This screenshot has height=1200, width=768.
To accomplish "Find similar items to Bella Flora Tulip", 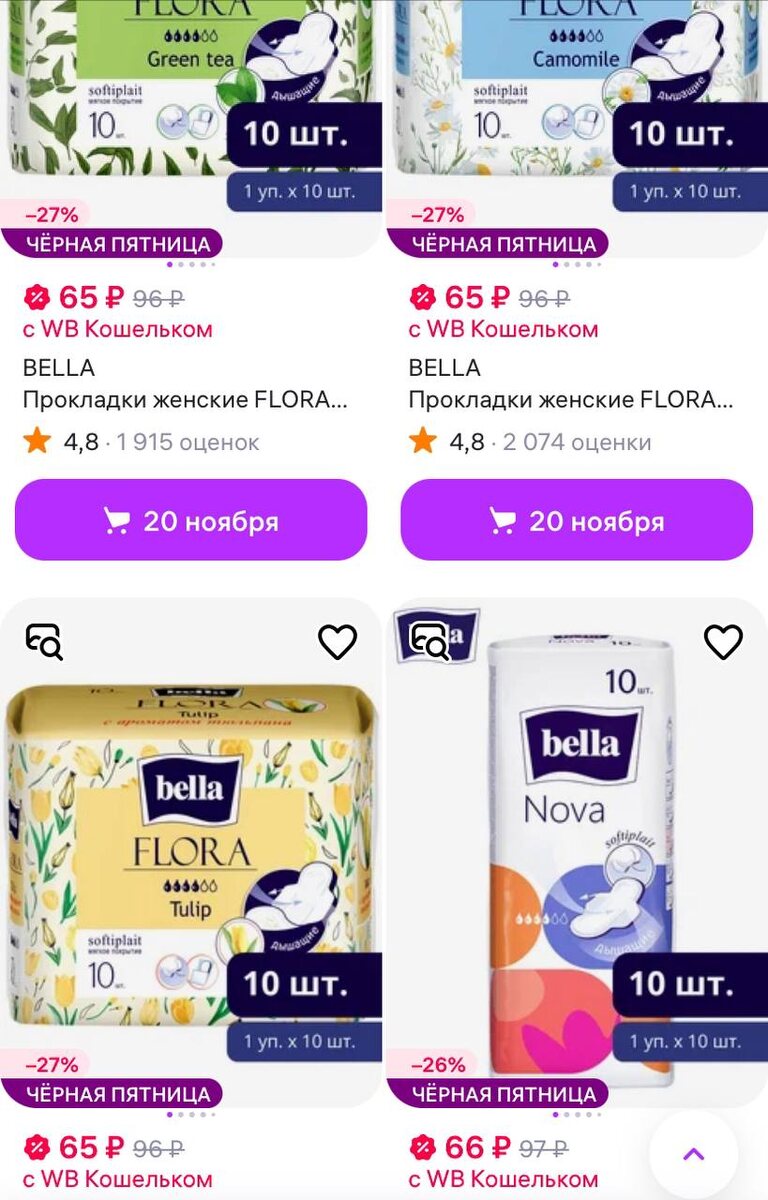I will pos(44,642).
